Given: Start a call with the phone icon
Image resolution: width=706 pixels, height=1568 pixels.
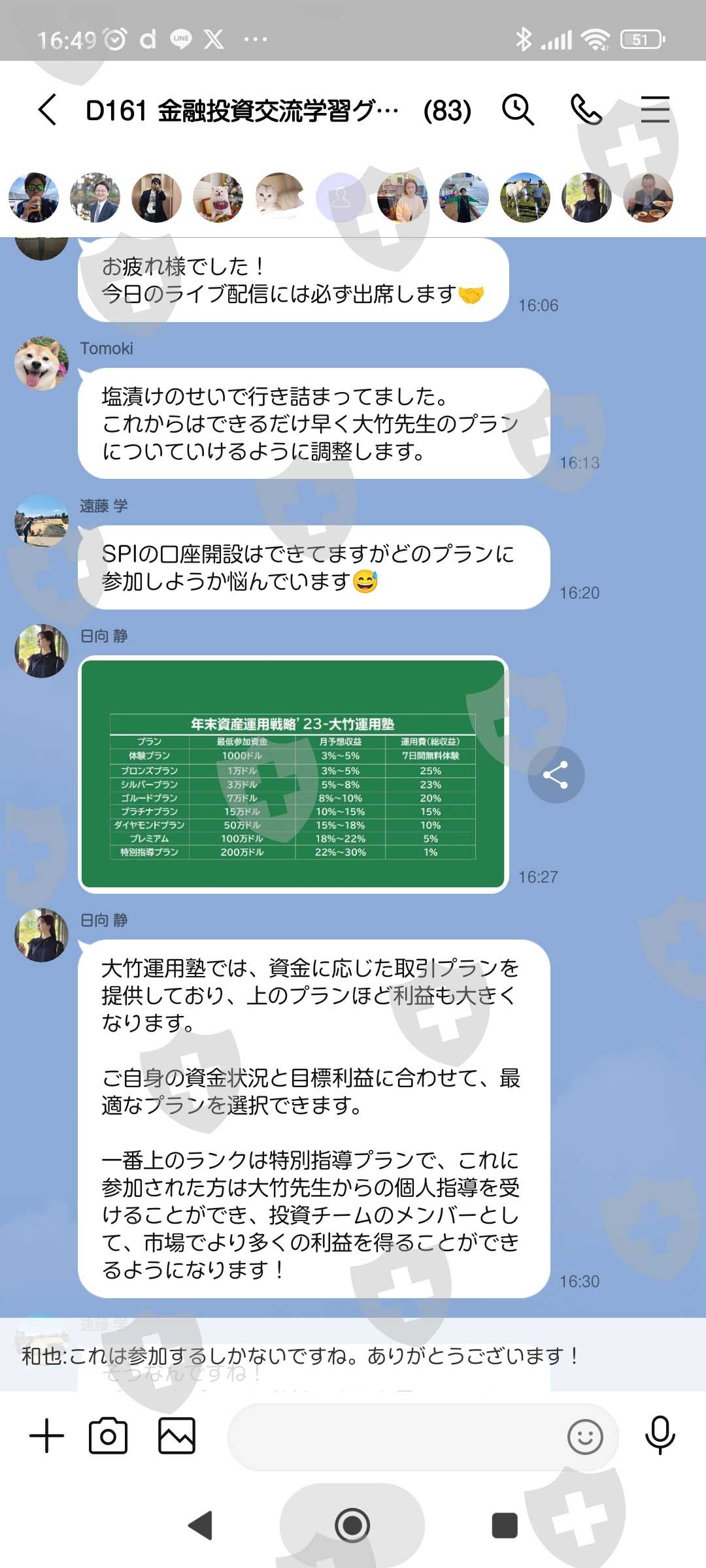Looking at the screenshot, I should click(x=586, y=110).
